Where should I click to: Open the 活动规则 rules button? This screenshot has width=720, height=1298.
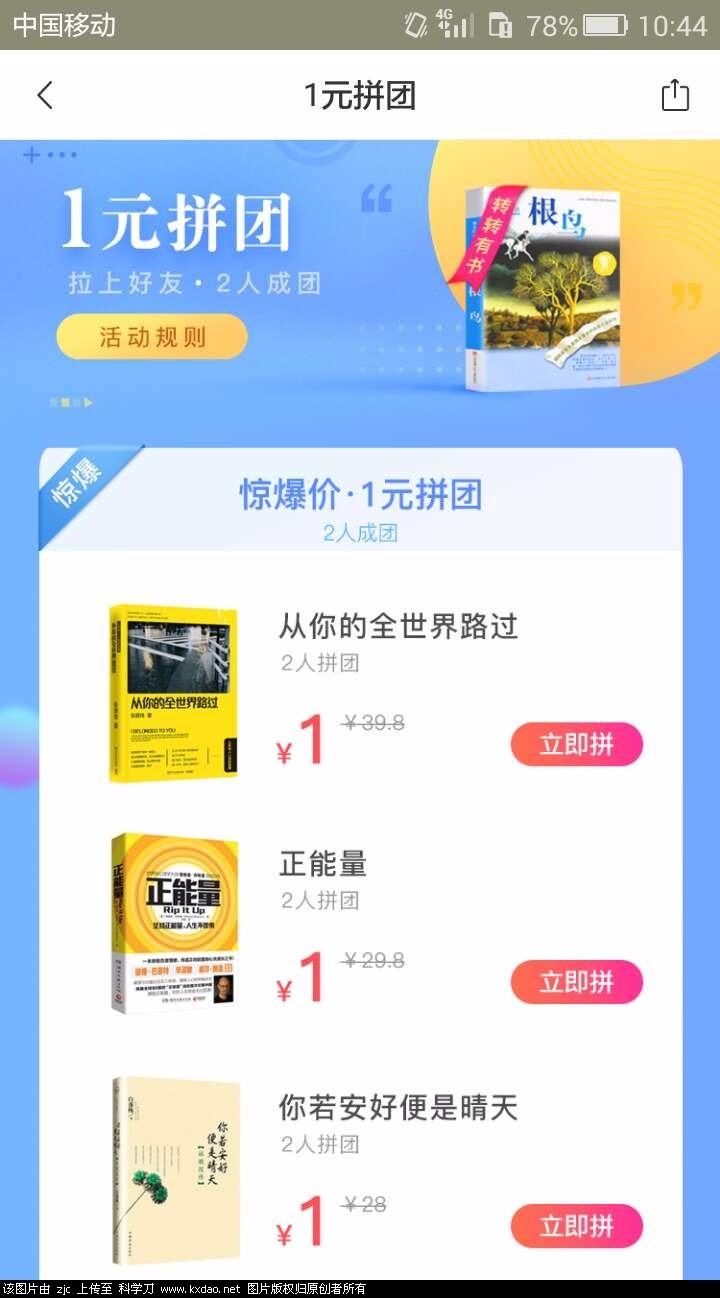[x=151, y=336]
